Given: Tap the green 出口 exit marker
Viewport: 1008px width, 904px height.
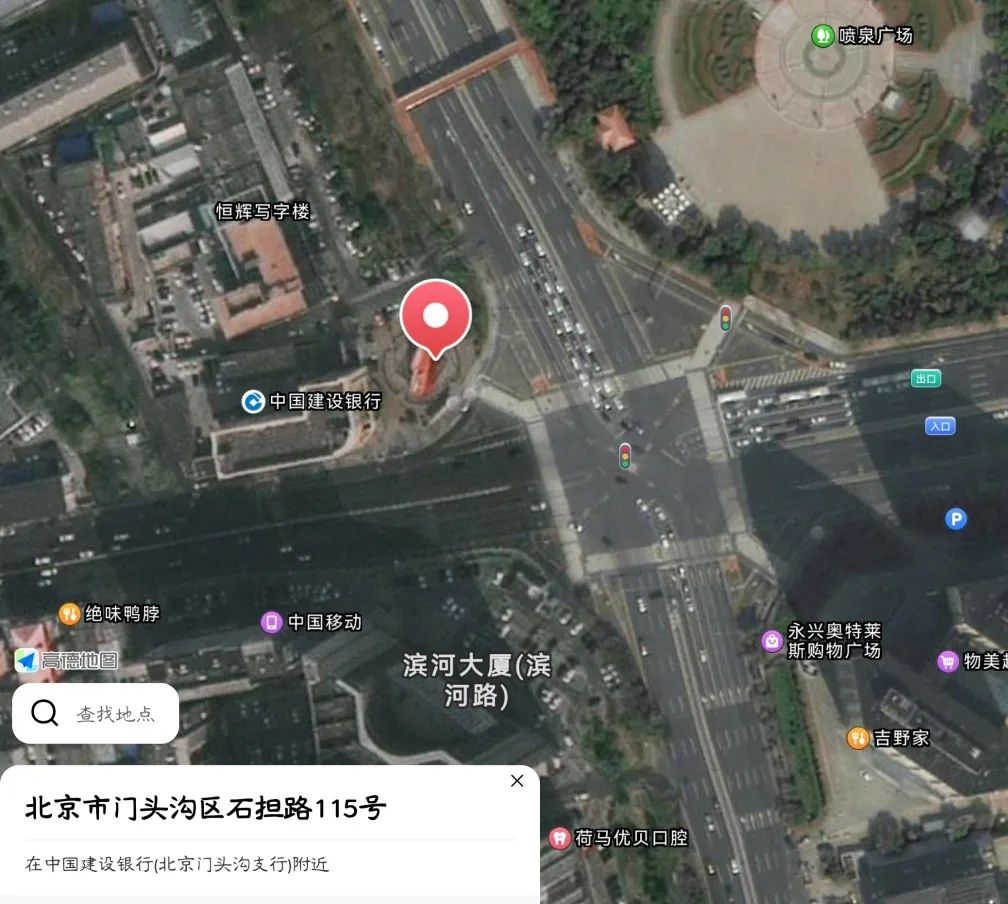Looking at the screenshot, I should tap(926, 378).
